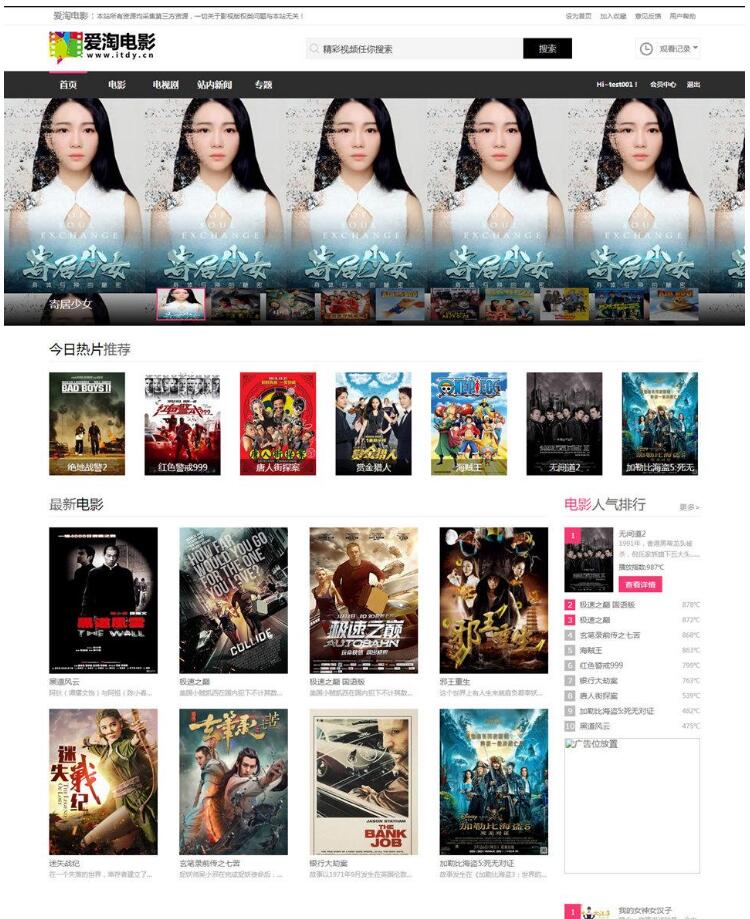
Task: Open the 唐人街探案 recommended poster
Action: [278, 423]
